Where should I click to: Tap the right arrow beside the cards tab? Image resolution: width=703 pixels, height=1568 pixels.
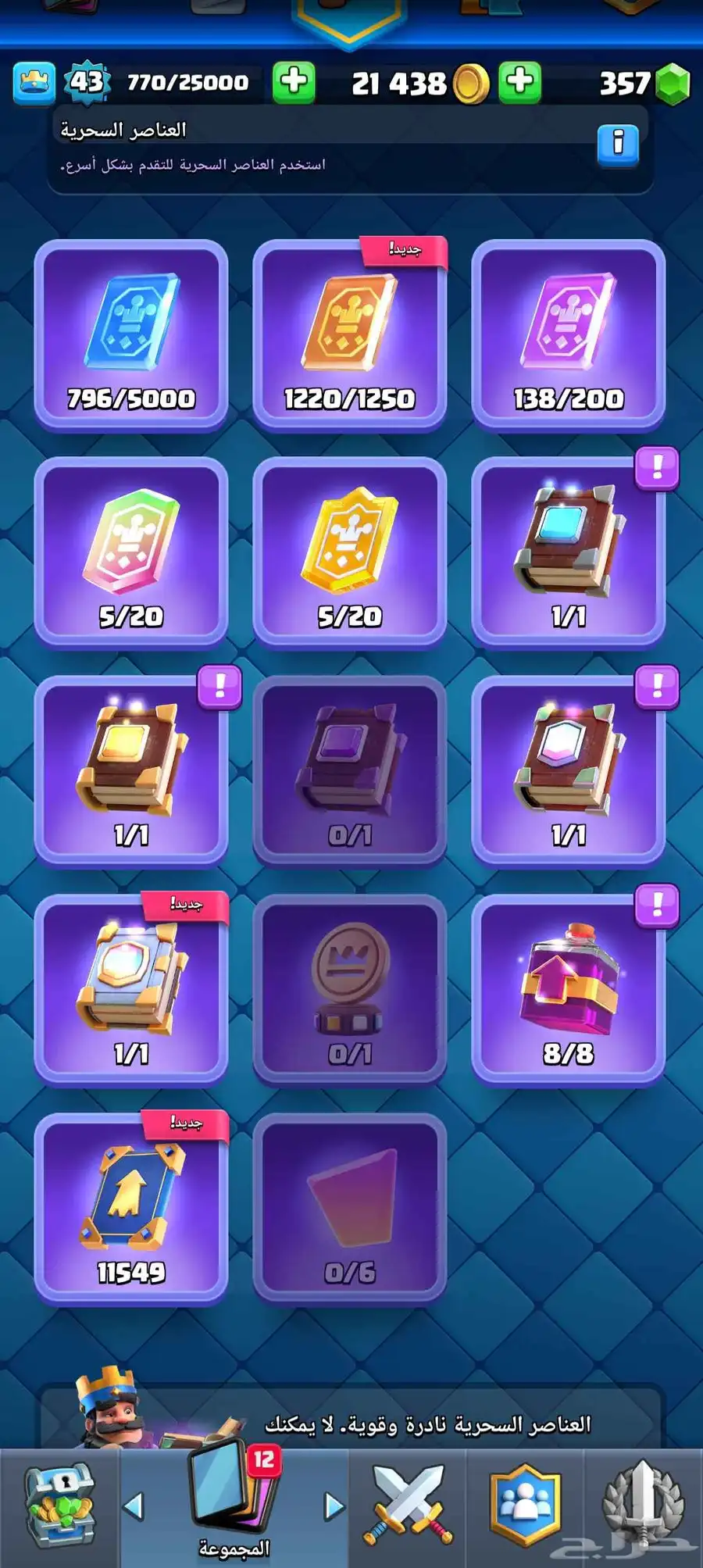[334, 1506]
